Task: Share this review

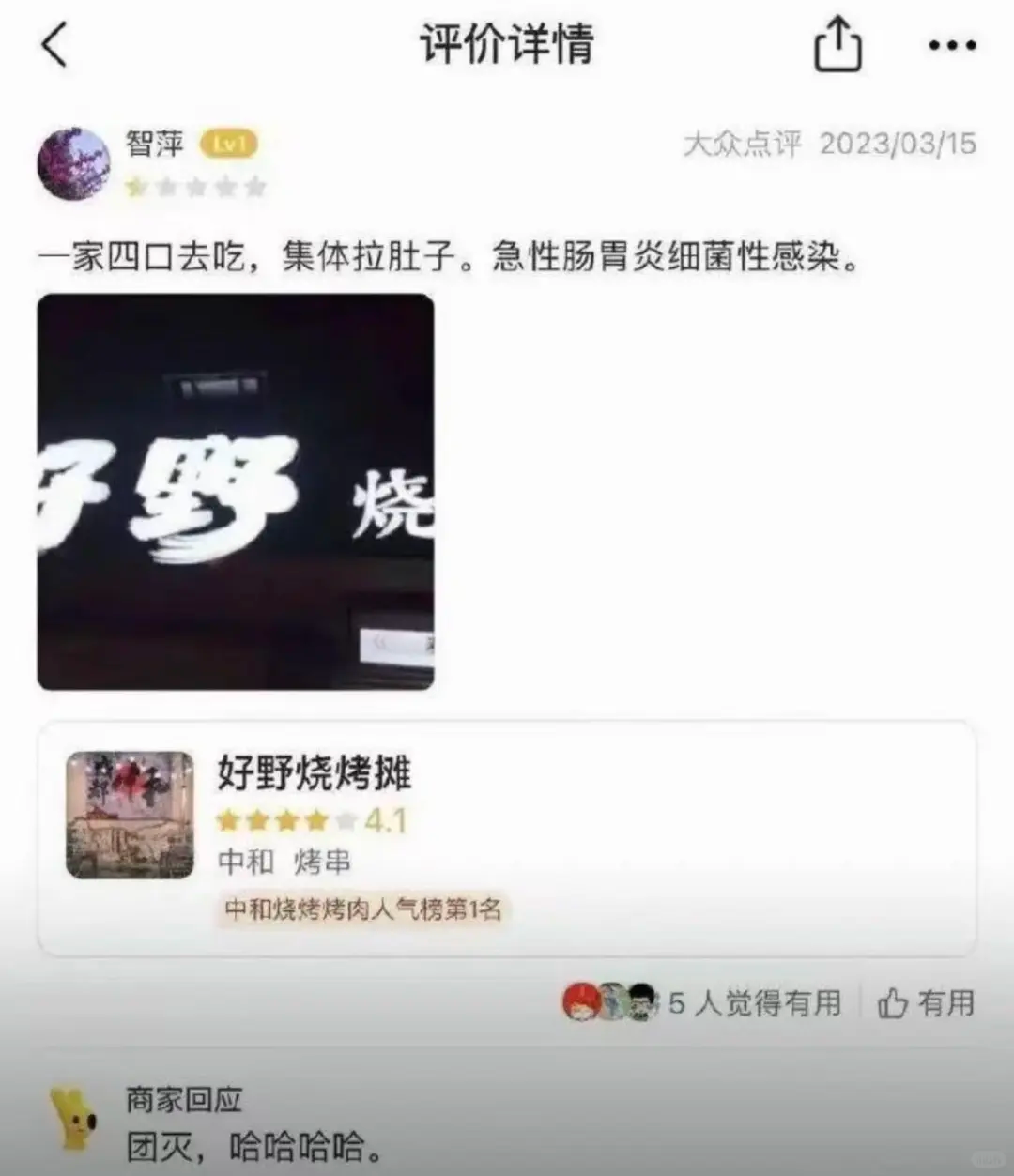Action: 837,45
